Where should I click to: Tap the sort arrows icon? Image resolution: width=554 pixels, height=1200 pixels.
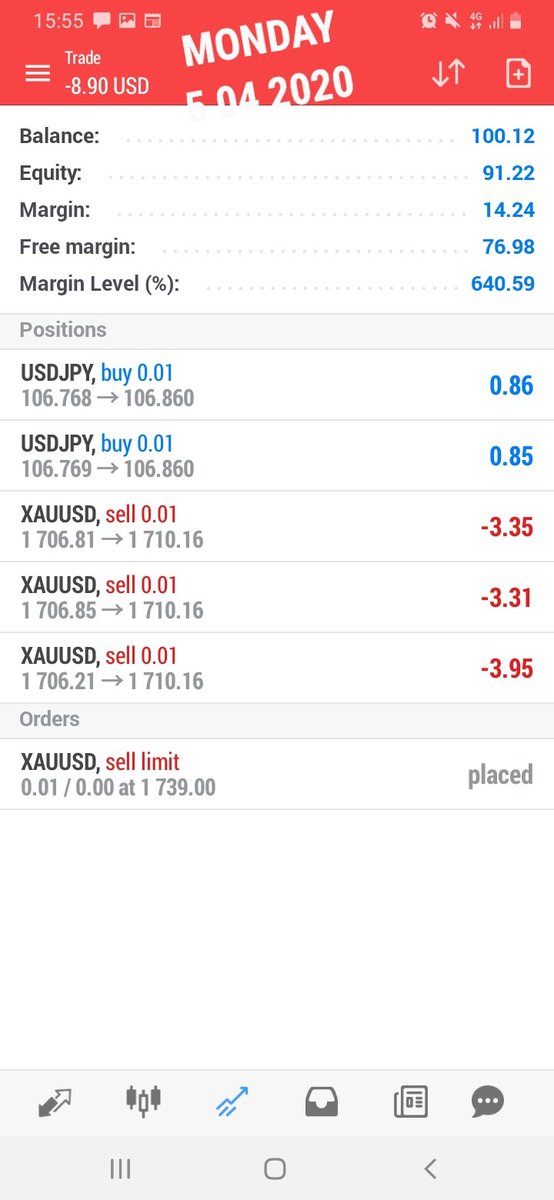click(448, 73)
